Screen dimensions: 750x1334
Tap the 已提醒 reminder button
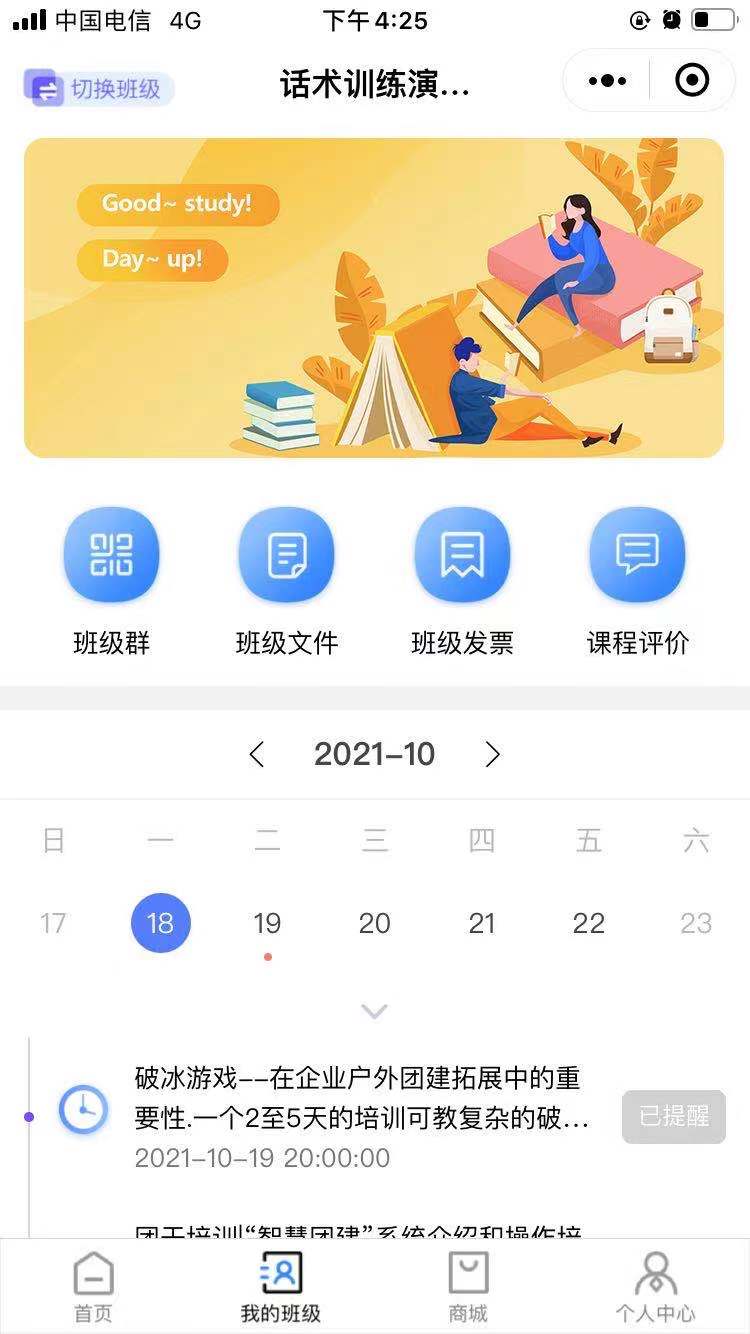(x=673, y=1117)
